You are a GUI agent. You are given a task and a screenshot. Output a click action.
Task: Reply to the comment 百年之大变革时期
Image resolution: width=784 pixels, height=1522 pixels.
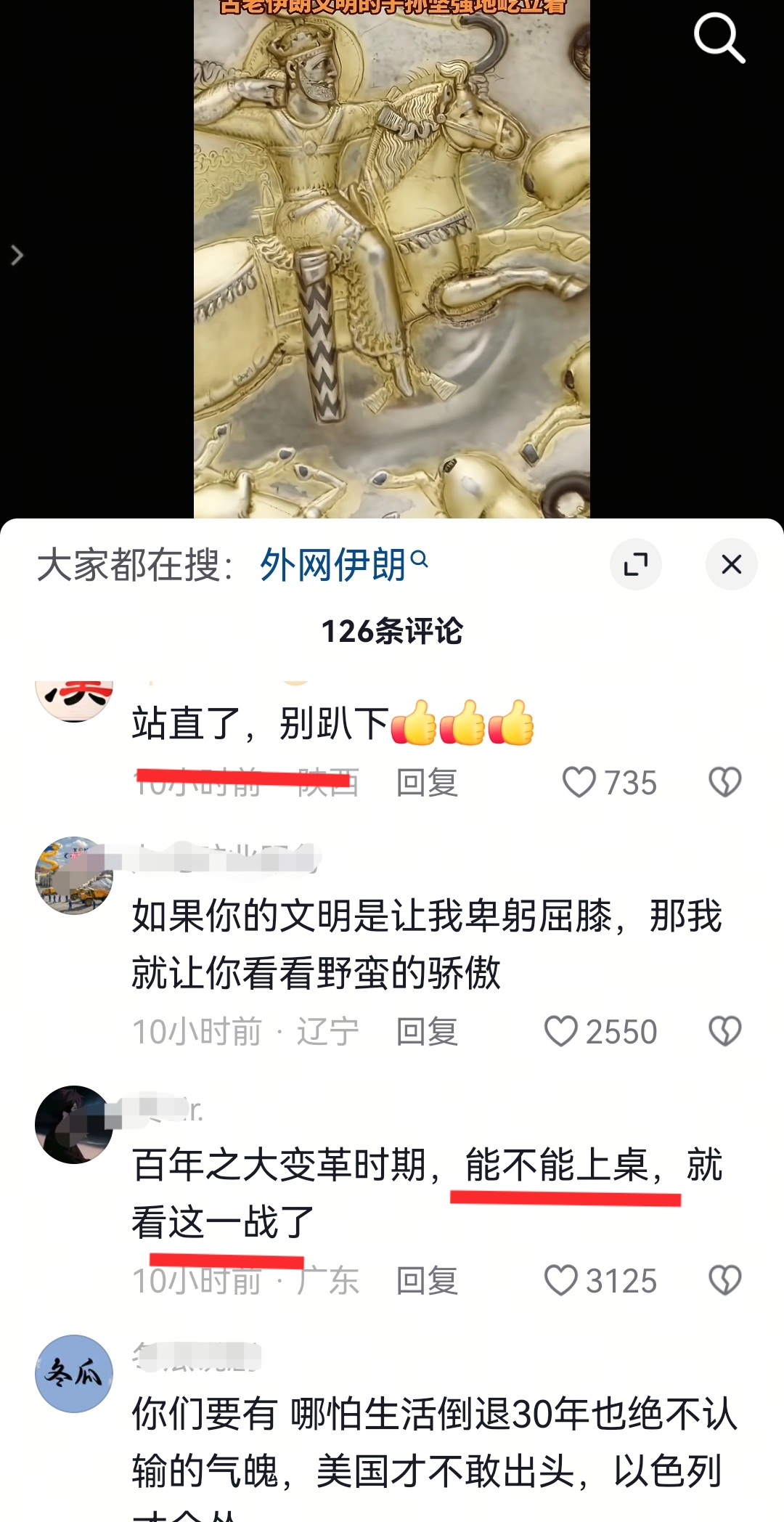[427, 1281]
